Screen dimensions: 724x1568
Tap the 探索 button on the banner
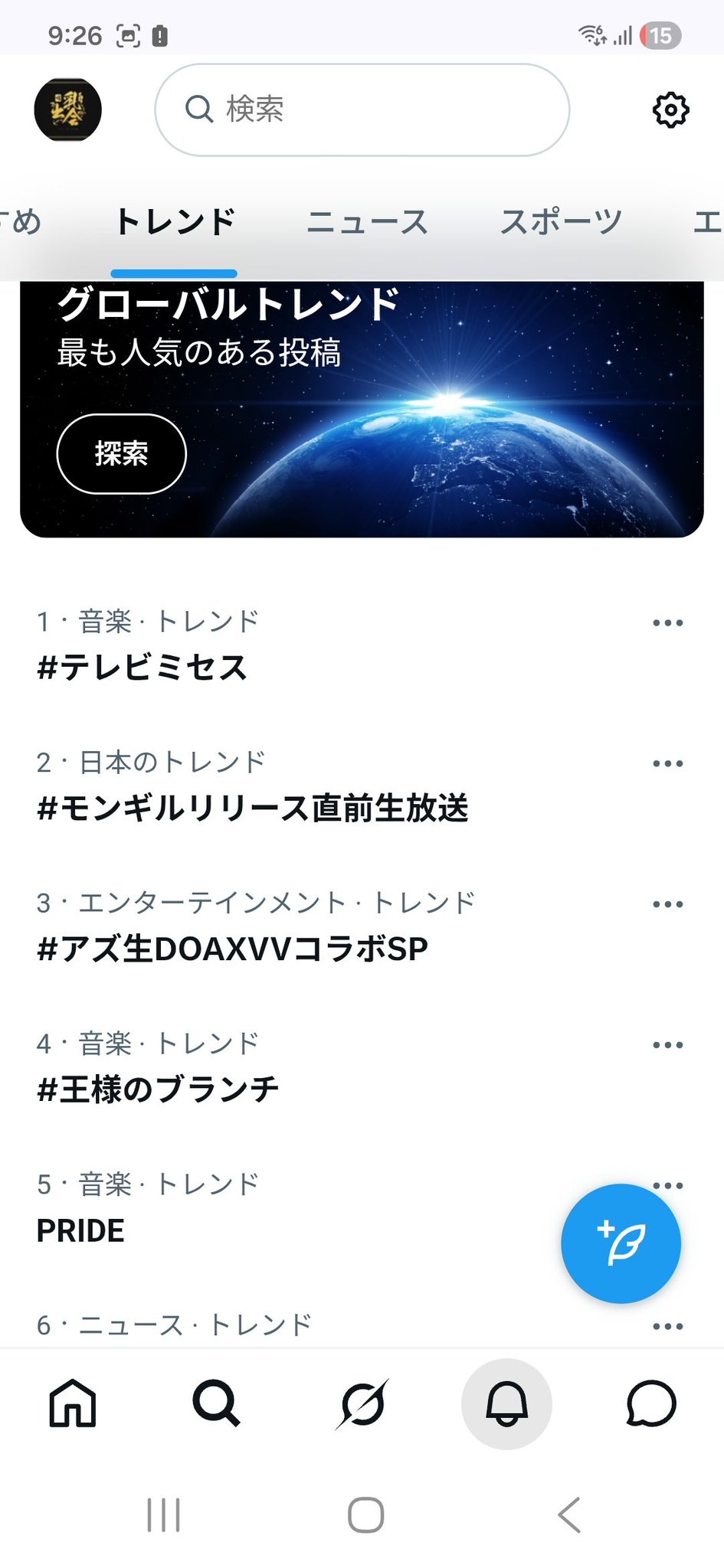pos(121,454)
